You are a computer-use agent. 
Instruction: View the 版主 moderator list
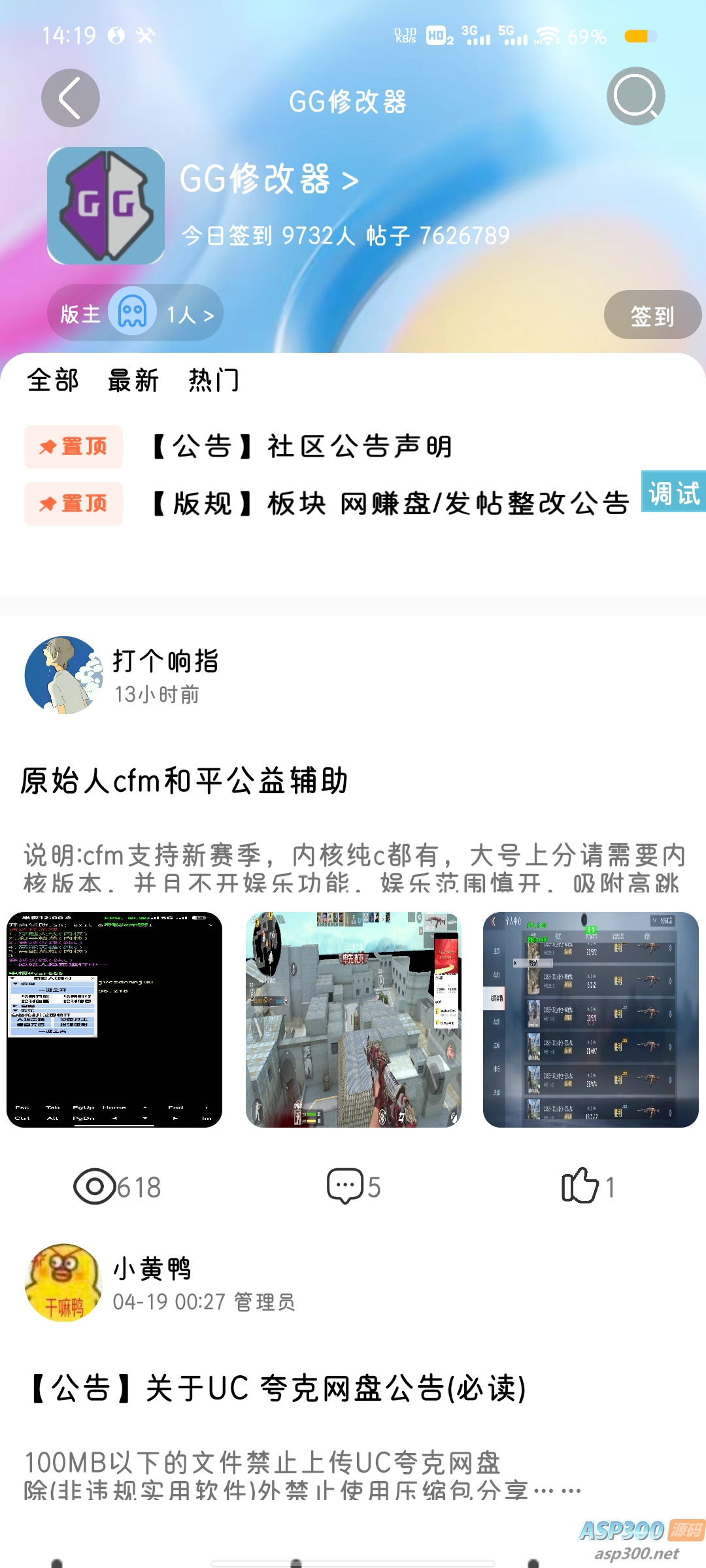(x=135, y=314)
